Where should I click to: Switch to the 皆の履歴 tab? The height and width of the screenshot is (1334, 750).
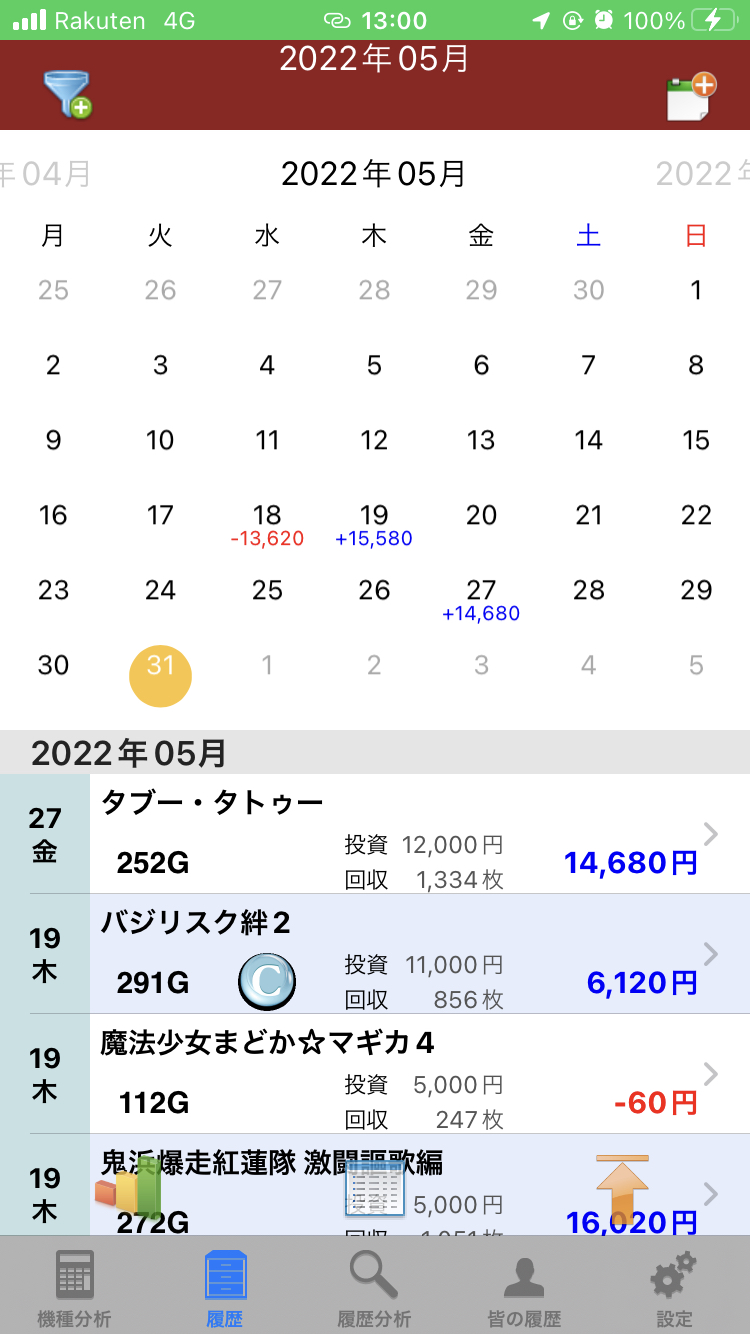point(524,1287)
